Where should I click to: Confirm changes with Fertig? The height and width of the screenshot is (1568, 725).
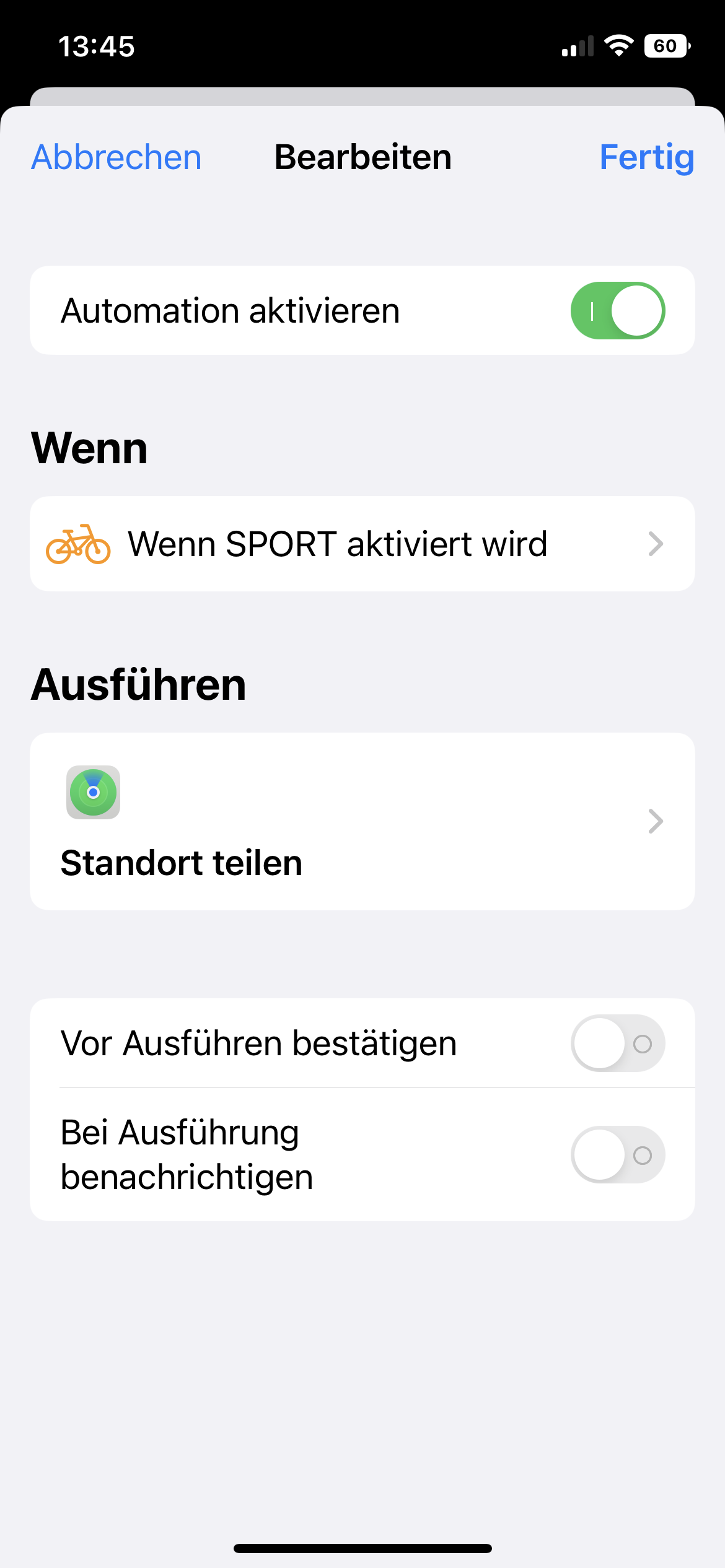(x=646, y=157)
